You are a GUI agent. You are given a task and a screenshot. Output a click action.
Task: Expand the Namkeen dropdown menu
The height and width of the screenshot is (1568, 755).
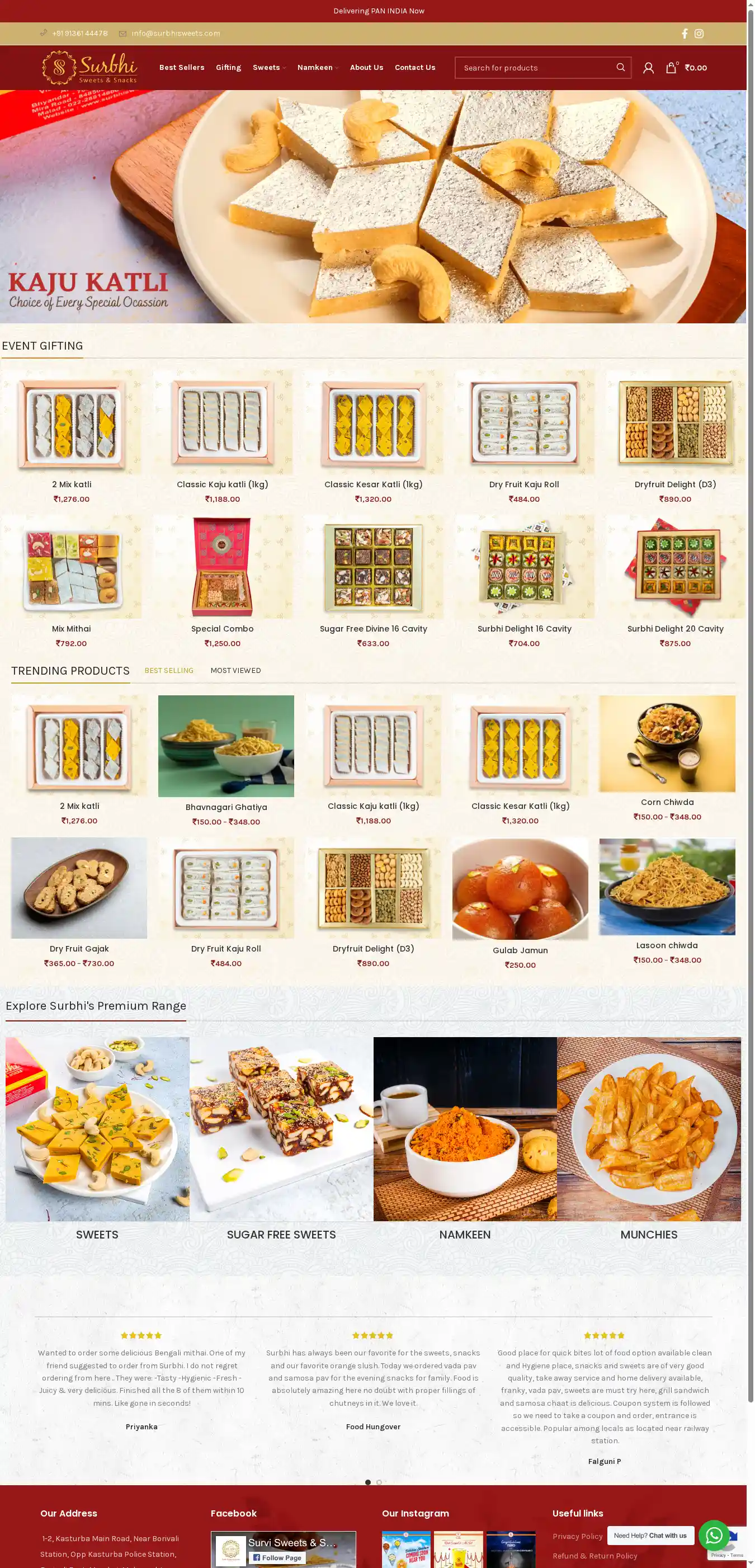click(x=318, y=68)
